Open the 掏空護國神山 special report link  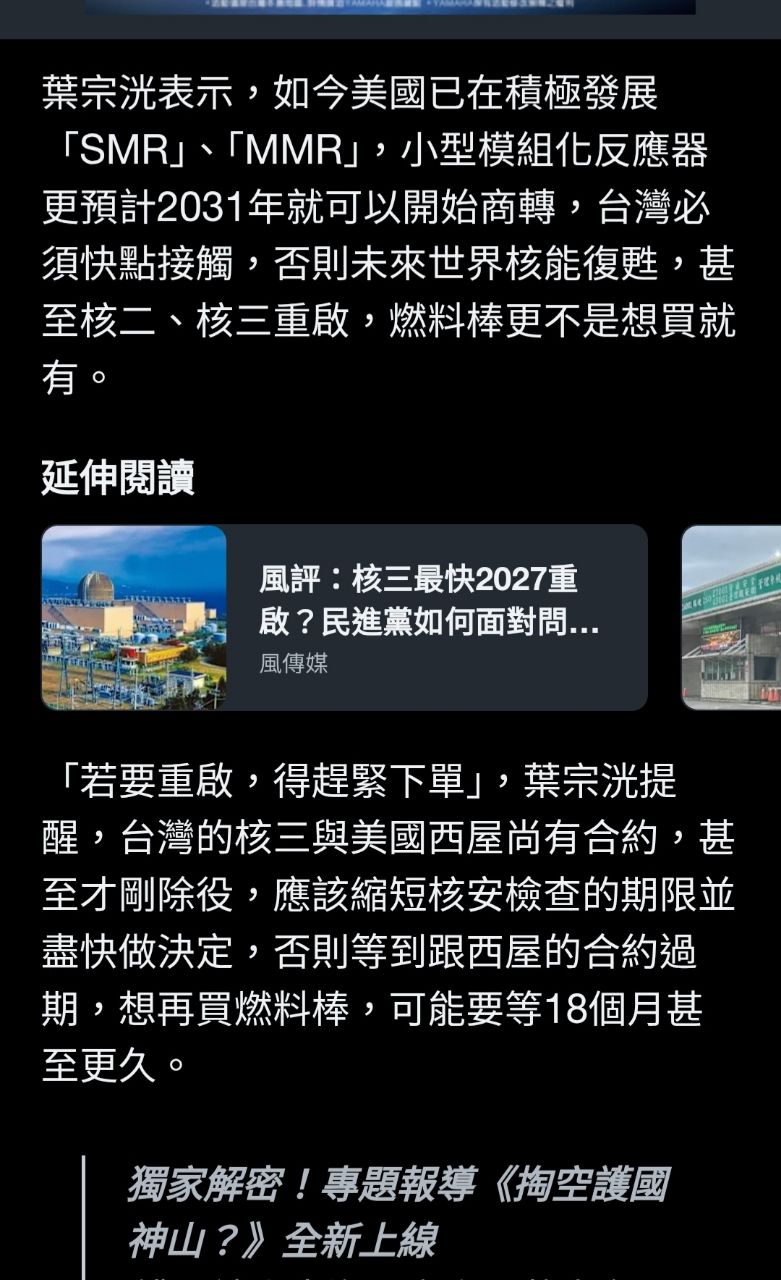396,1212
